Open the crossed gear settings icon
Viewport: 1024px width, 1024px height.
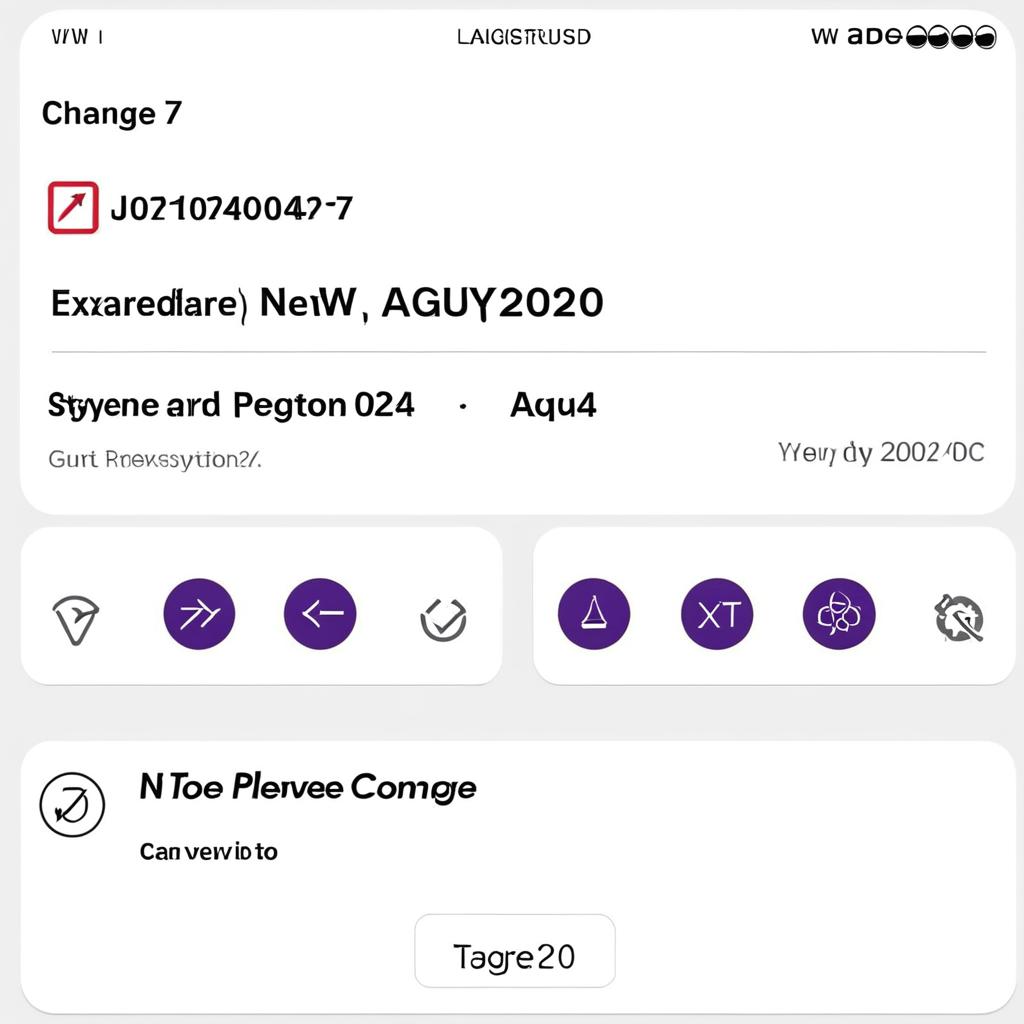tap(960, 618)
